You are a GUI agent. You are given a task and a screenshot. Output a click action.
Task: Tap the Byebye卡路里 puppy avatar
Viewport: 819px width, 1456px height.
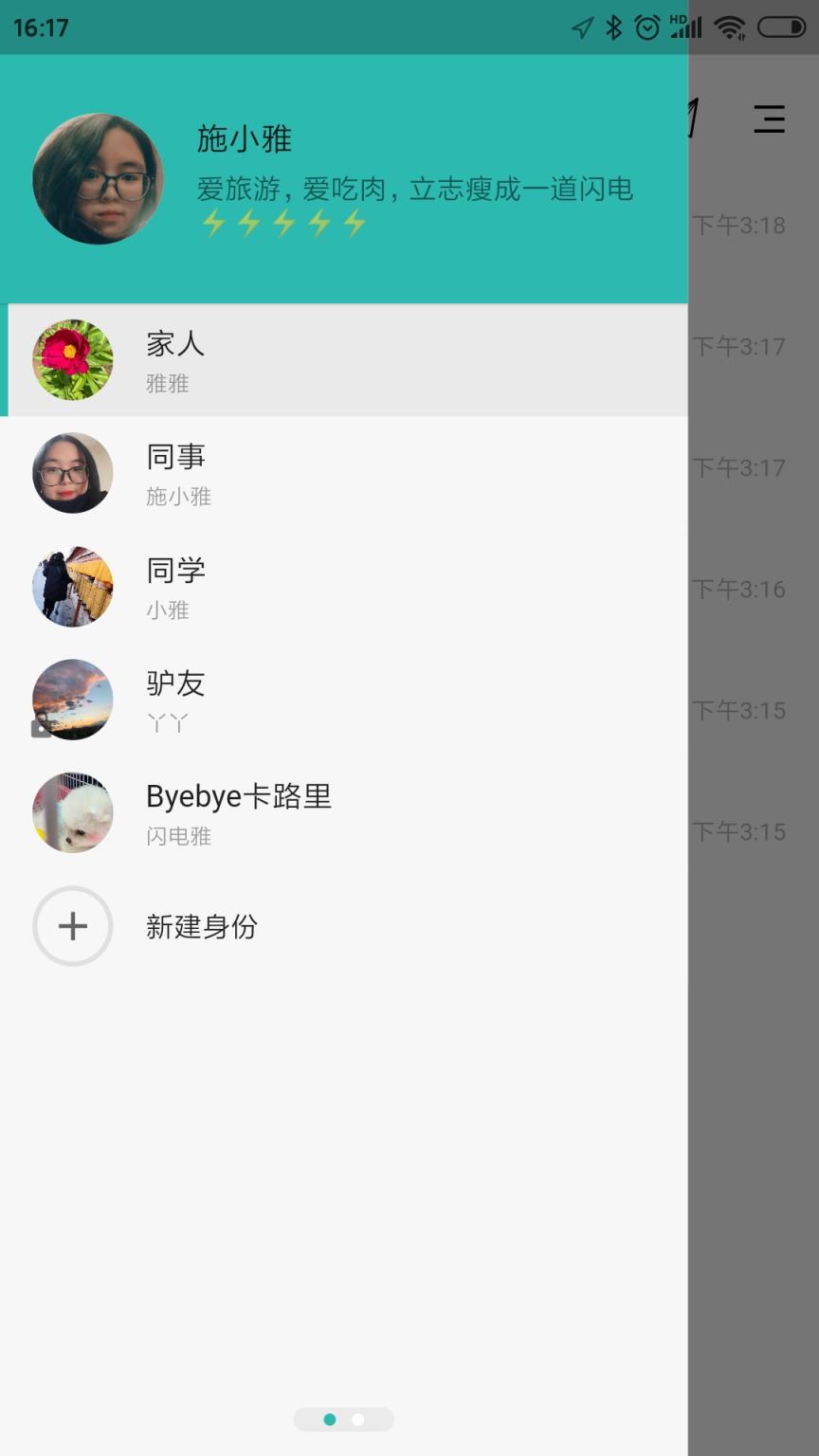(71, 812)
